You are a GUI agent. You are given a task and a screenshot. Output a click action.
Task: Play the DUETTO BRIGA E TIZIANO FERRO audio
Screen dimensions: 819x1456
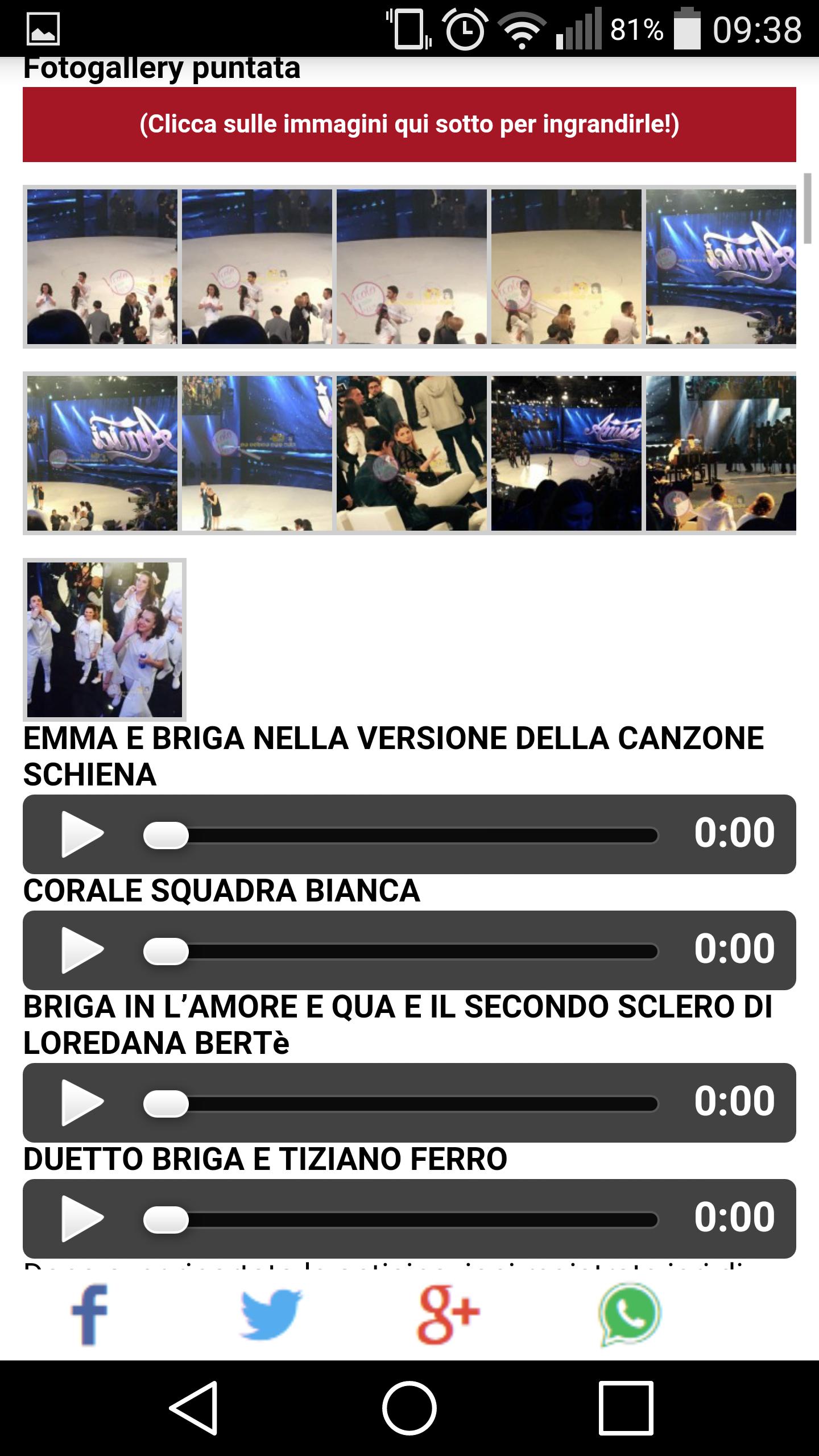(83, 1218)
